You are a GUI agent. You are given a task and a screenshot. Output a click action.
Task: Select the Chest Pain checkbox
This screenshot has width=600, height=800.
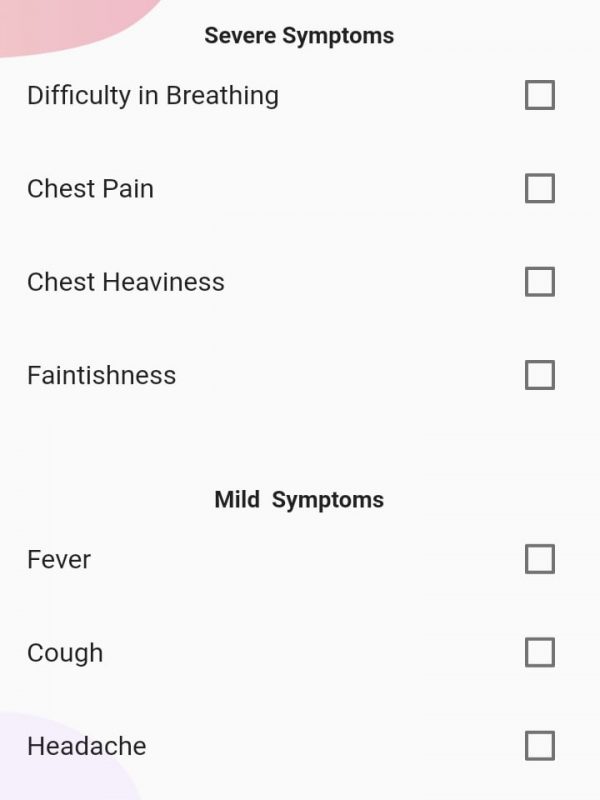pos(539,188)
